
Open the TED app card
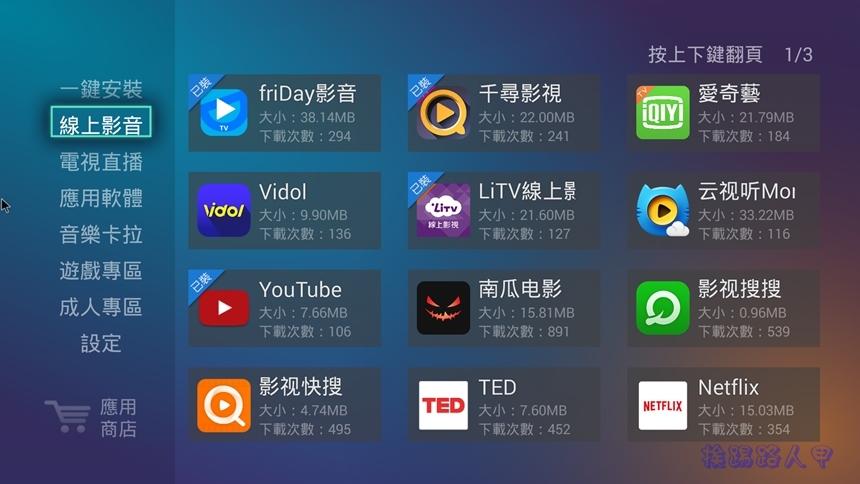tap(503, 405)
